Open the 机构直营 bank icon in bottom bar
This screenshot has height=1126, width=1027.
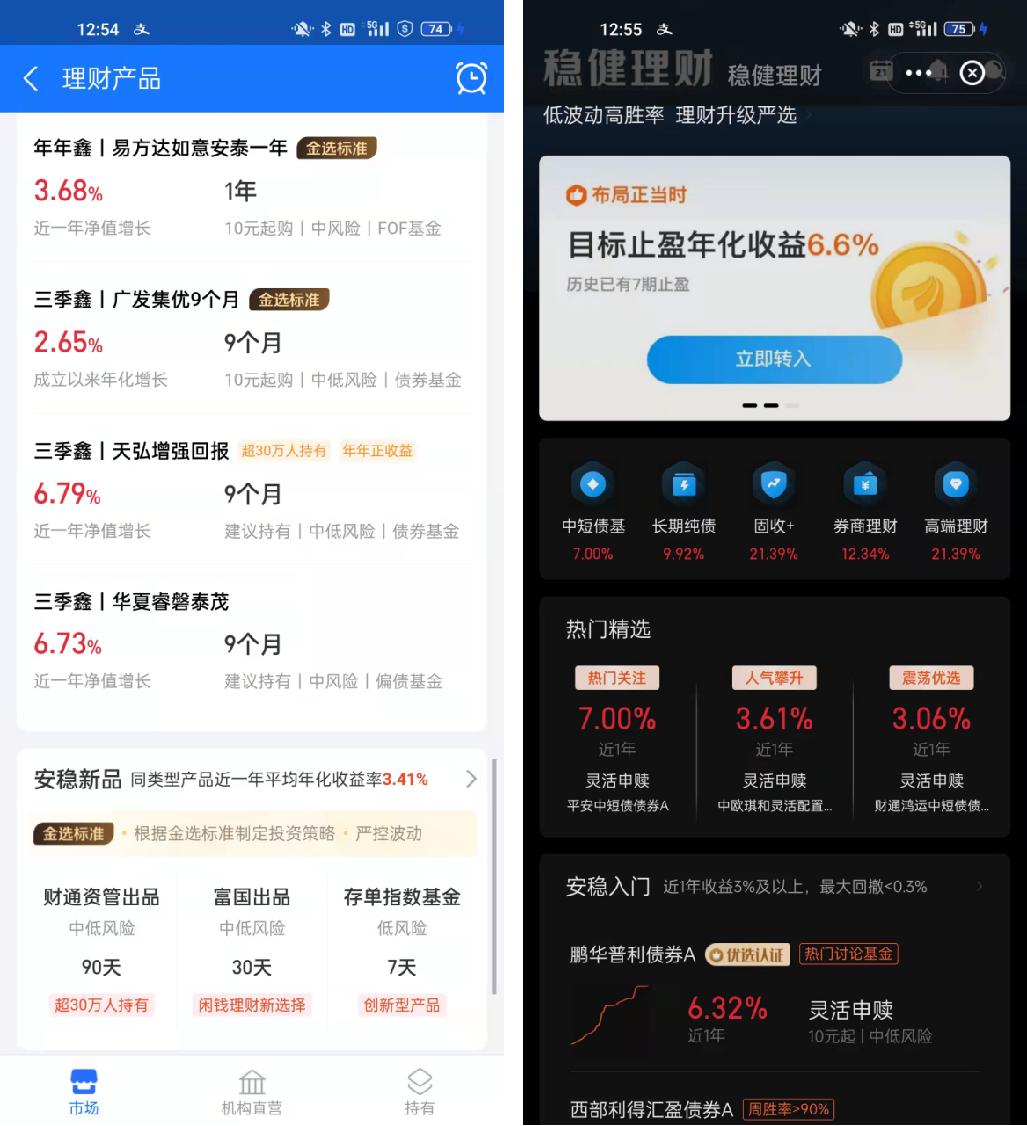pos(251,1083)
